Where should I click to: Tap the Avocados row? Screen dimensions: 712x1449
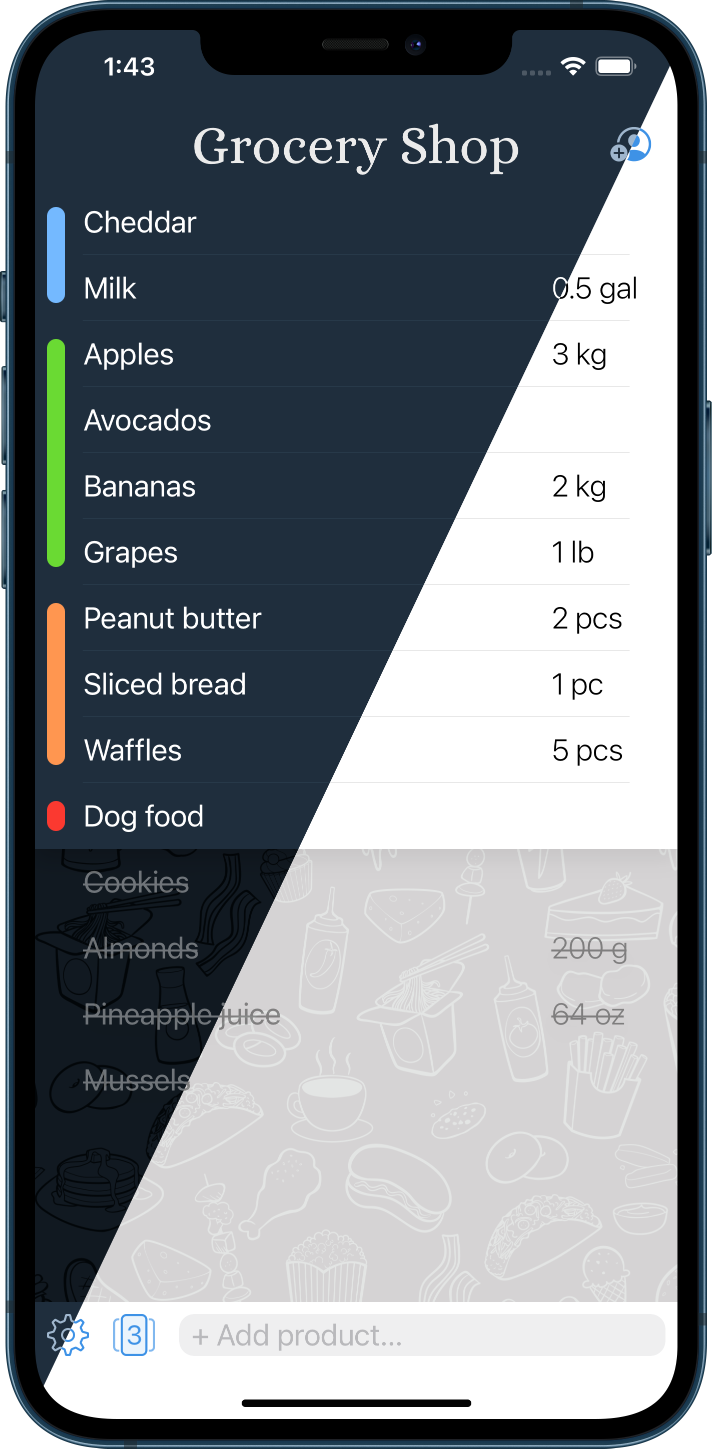(x=356, y=420)
